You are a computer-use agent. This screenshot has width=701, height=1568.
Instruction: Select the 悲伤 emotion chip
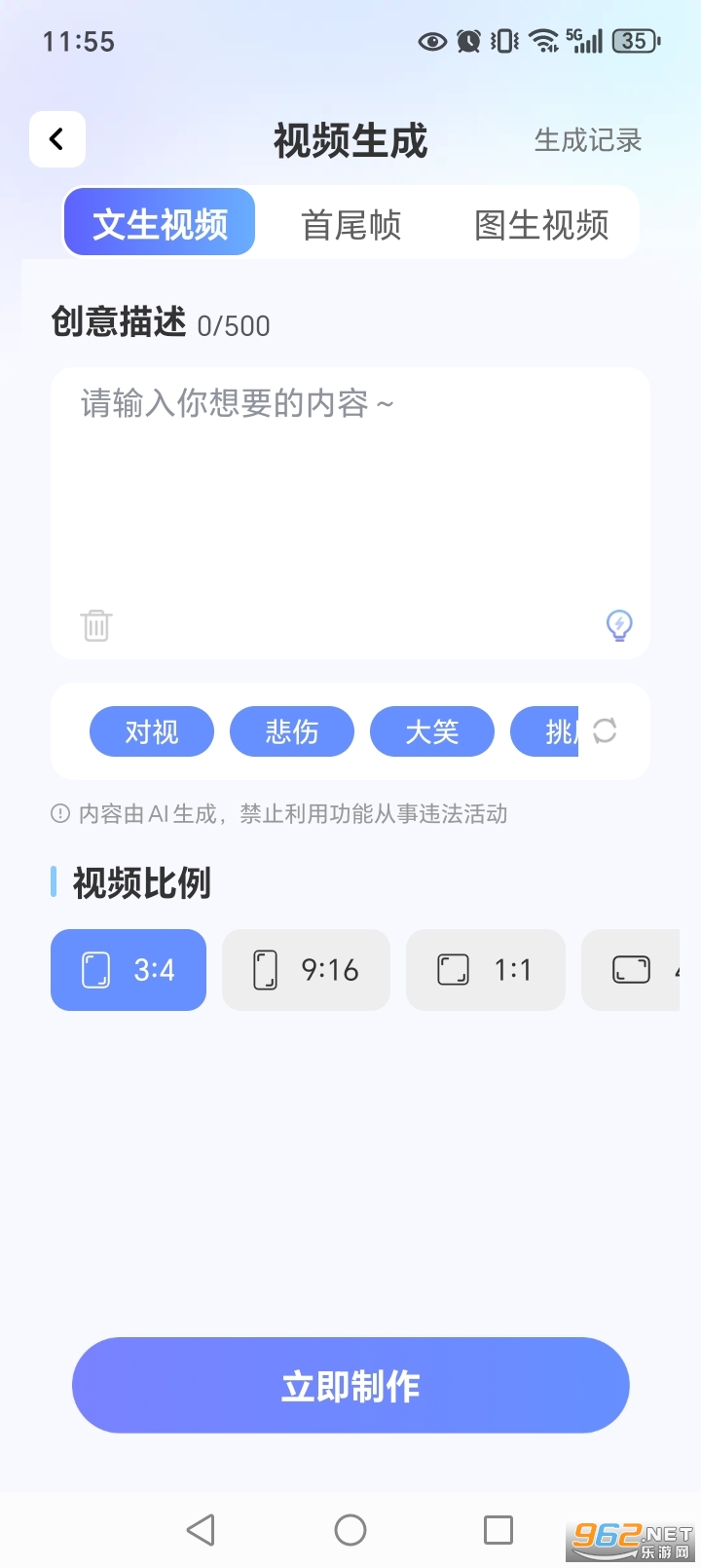tap(291, 731)
